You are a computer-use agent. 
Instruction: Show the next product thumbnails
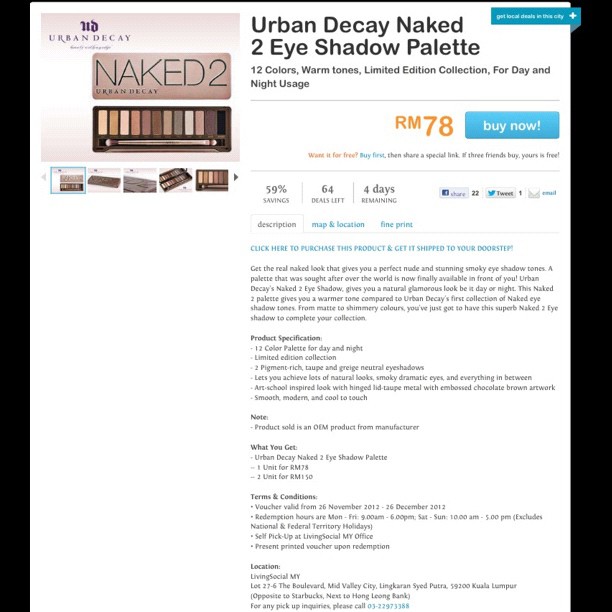coord(236,178)
